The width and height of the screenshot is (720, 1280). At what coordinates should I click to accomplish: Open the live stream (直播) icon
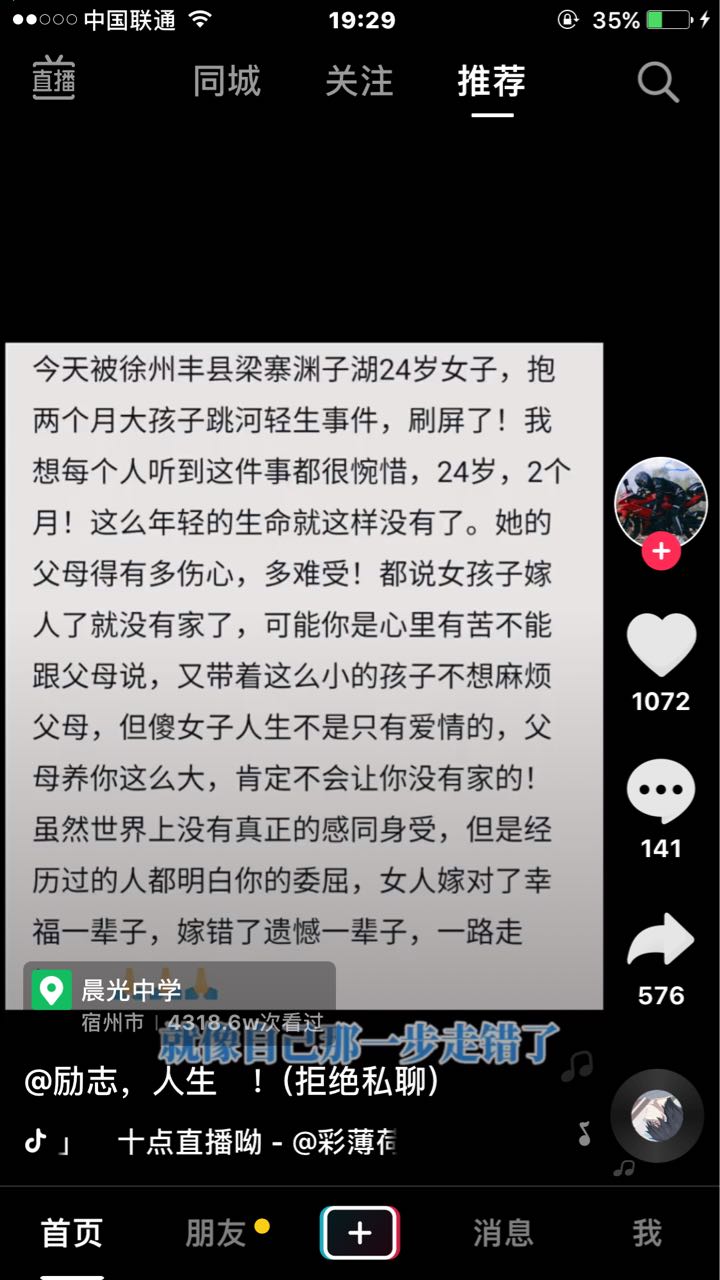54,80
